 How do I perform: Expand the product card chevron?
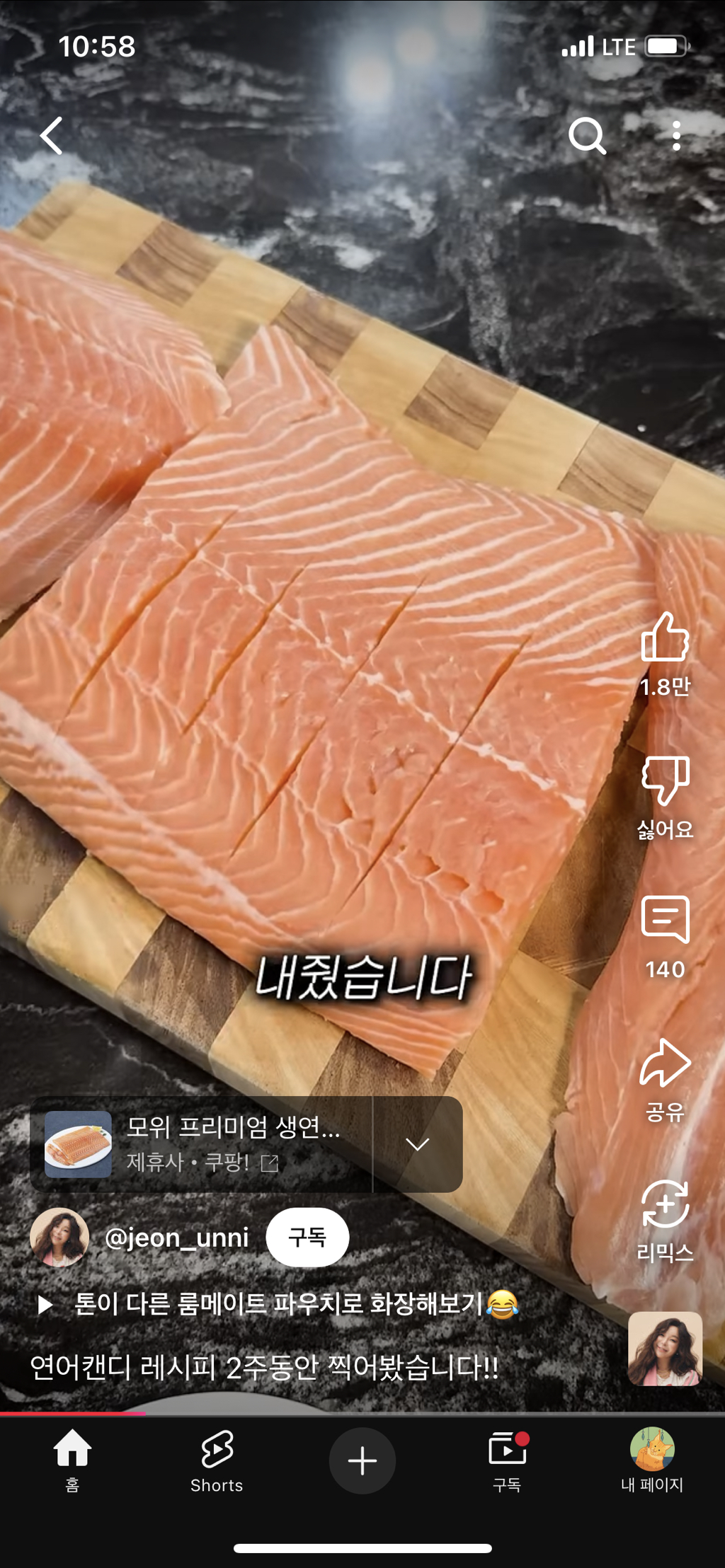point(418,1144)
